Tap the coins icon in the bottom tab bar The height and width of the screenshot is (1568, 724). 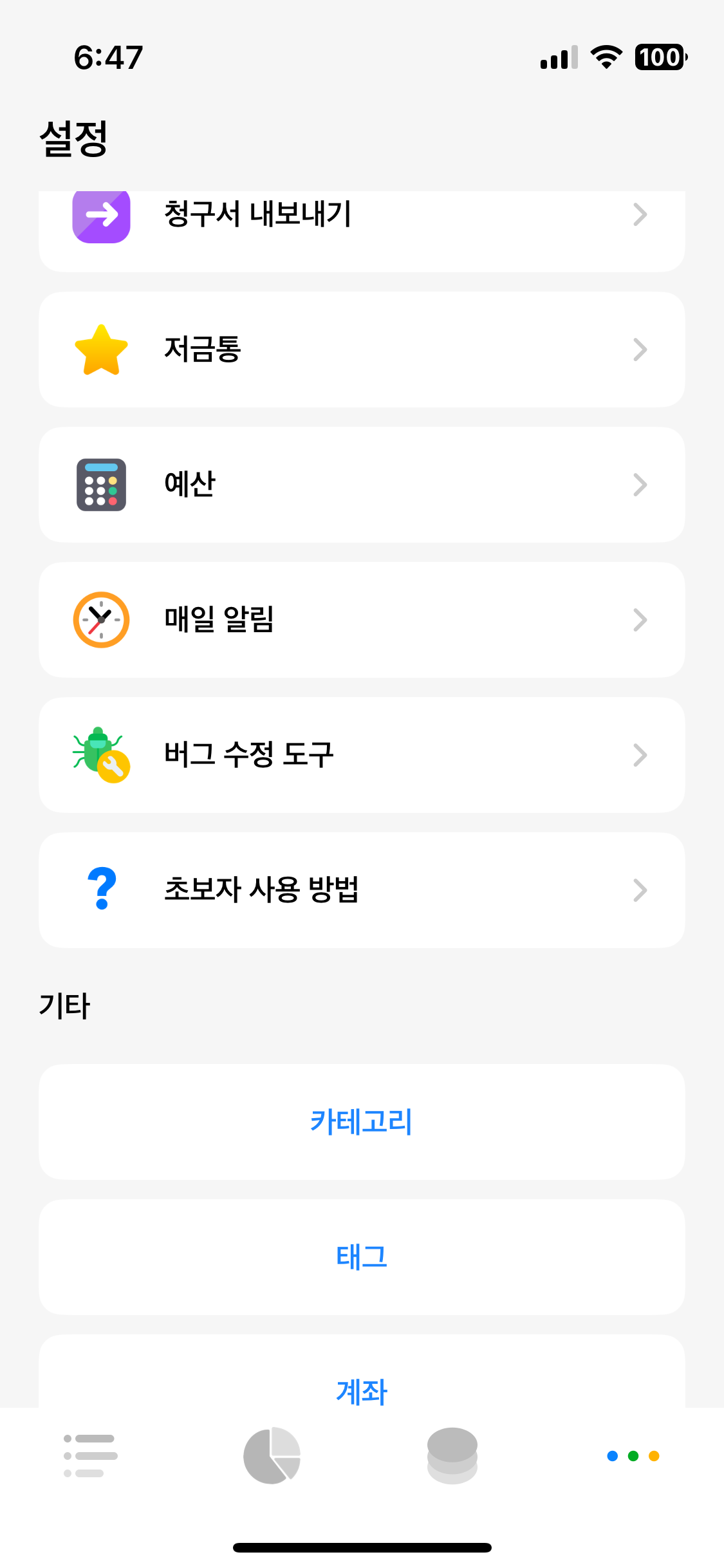tap(452, 1456)
